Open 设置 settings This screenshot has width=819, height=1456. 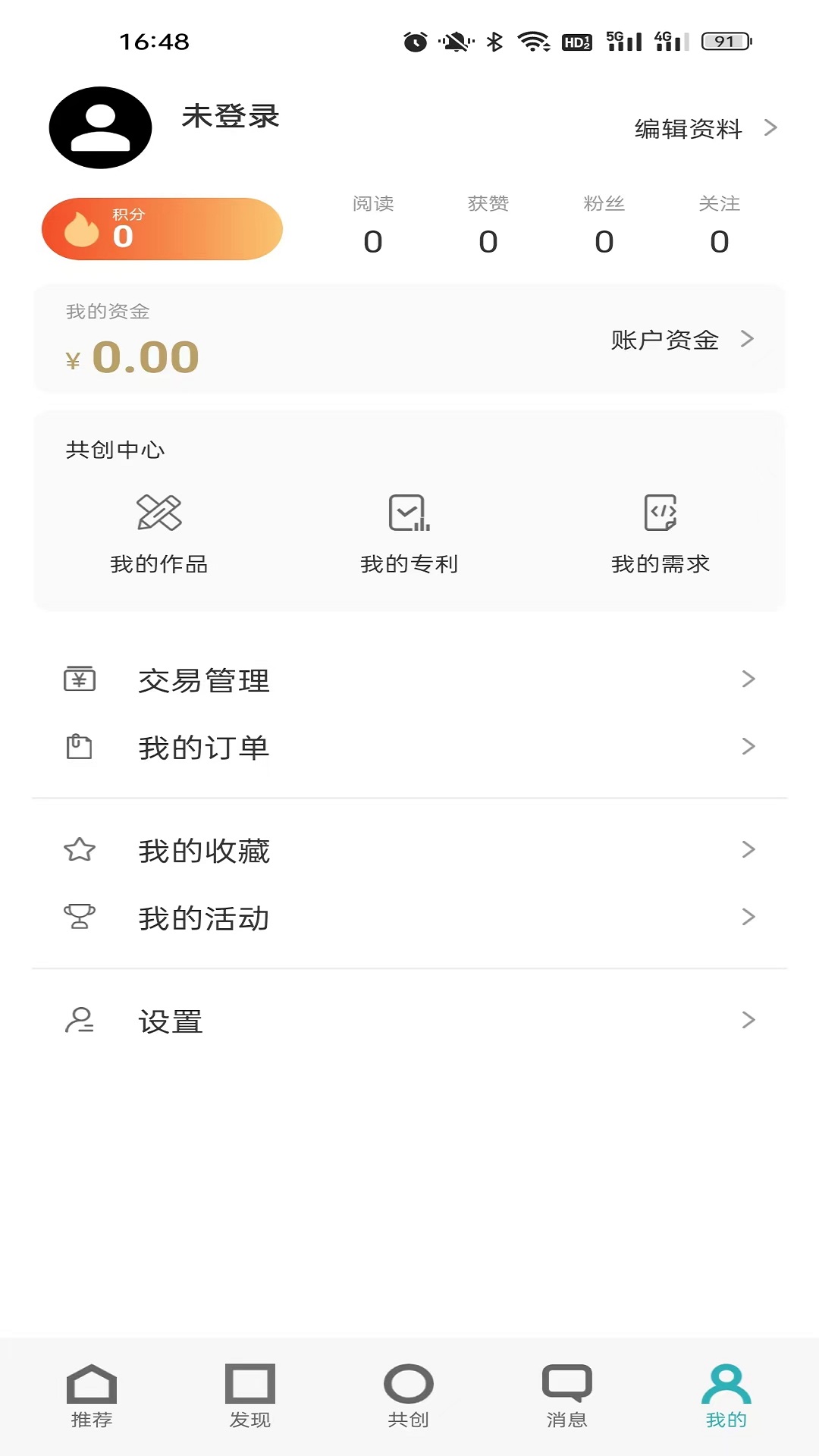point(409,1021)
